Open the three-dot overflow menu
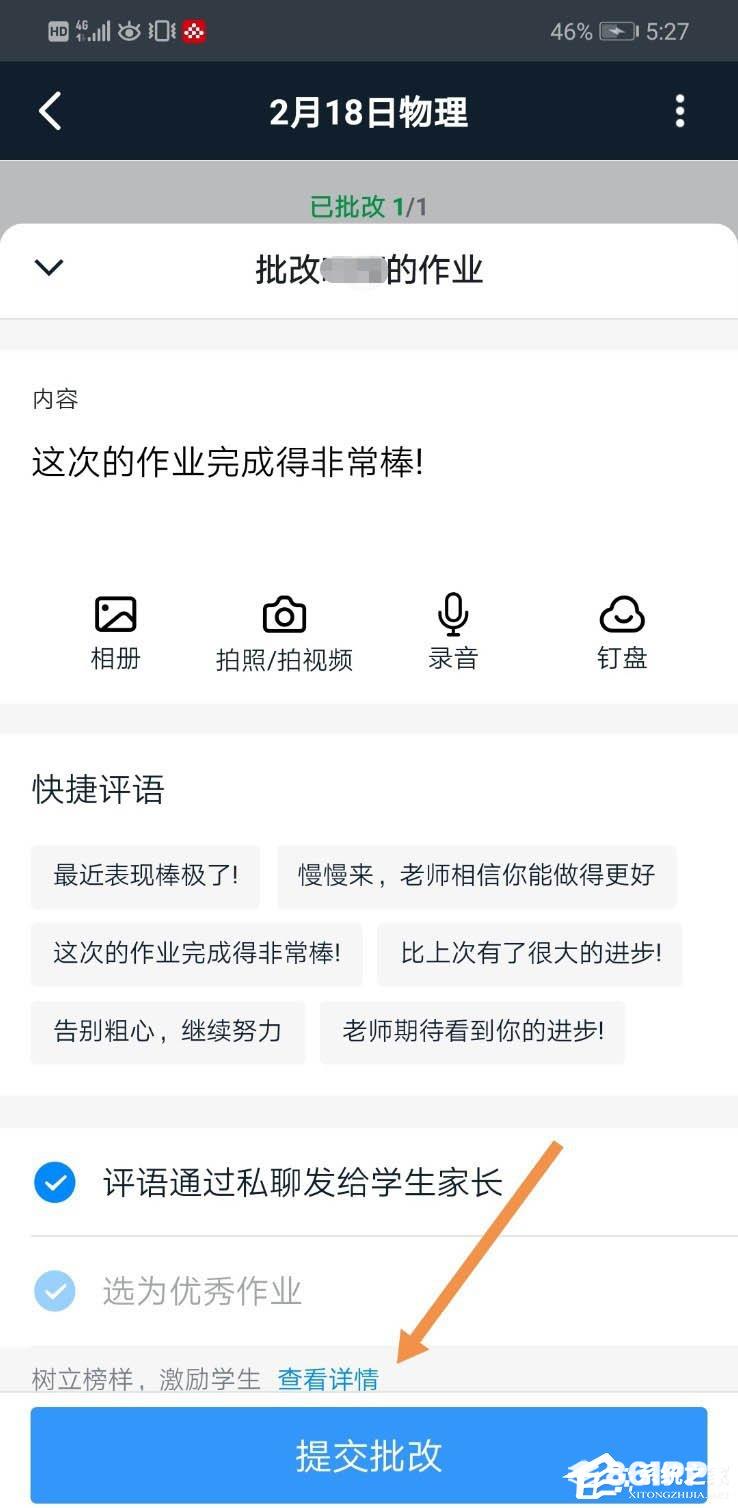Screen dimensions: 738x1508 (680, 111)
